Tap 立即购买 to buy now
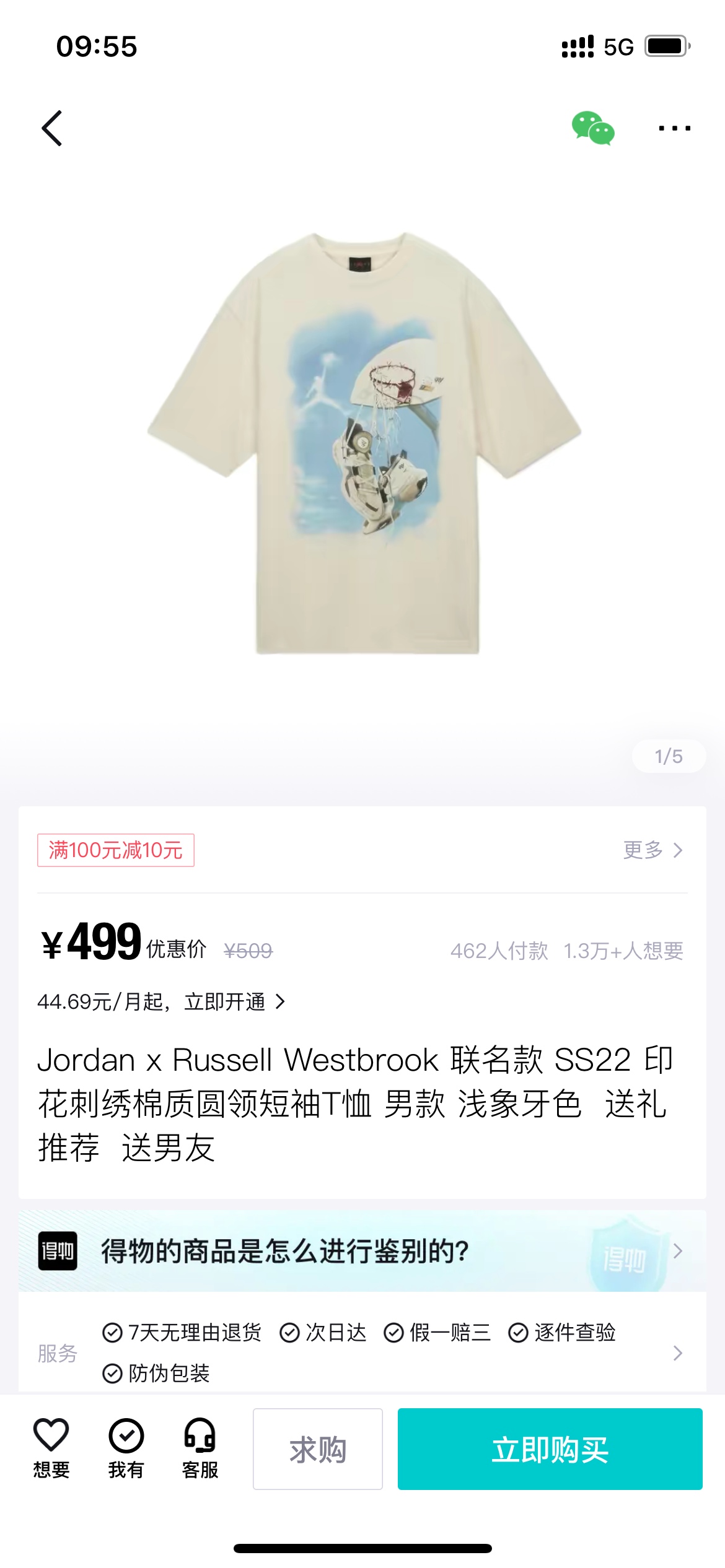Image resolution: width=725 pixels, height=1568 pixels. (550, 1449)
